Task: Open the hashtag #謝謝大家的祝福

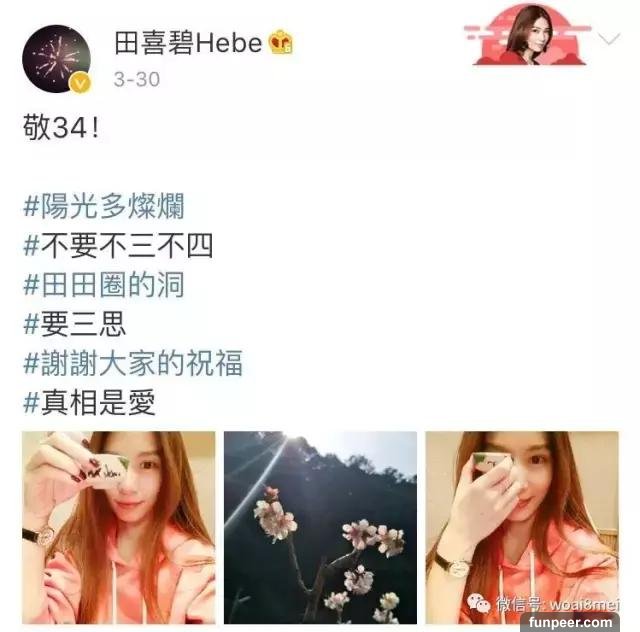Action: point(132,364)
